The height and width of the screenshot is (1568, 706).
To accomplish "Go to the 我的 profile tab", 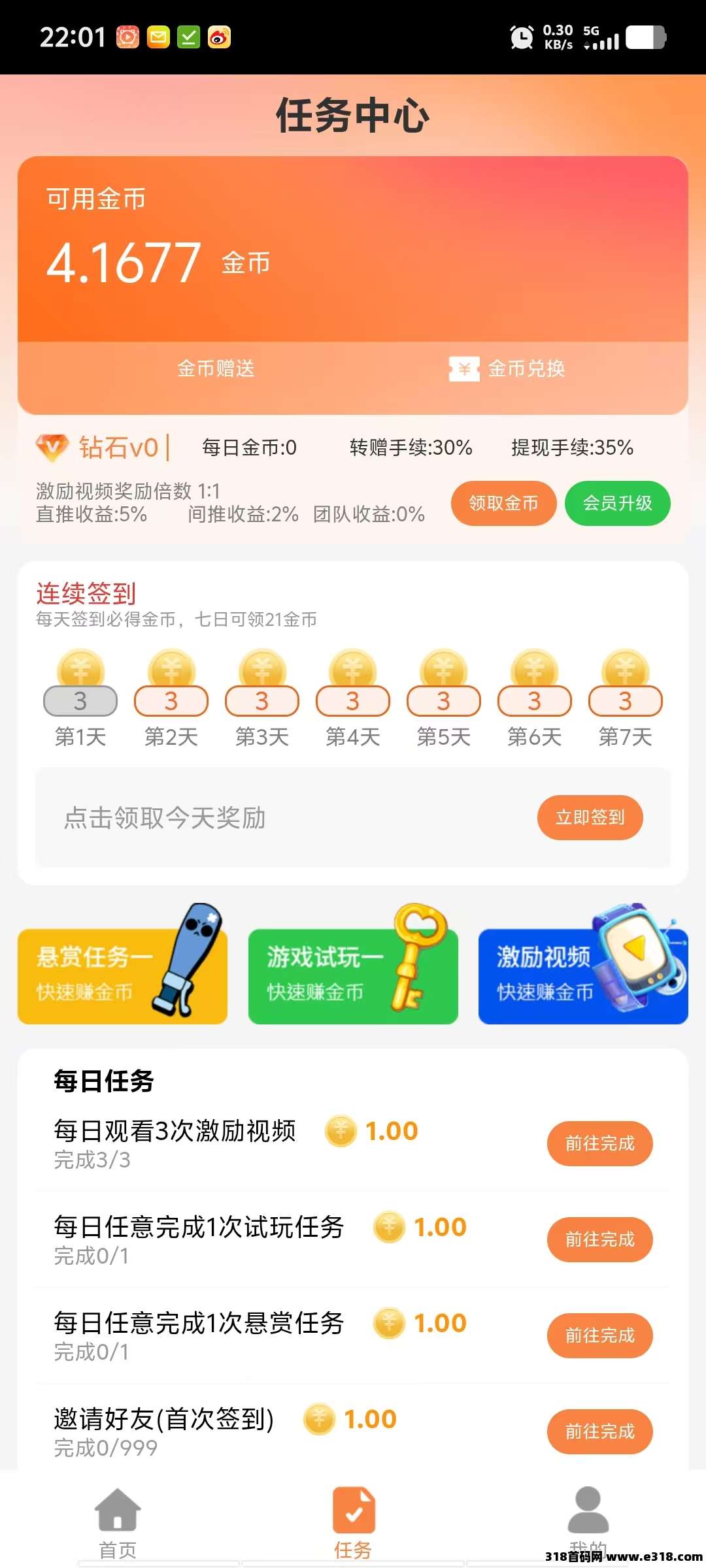I will (x=588, y=1519).
